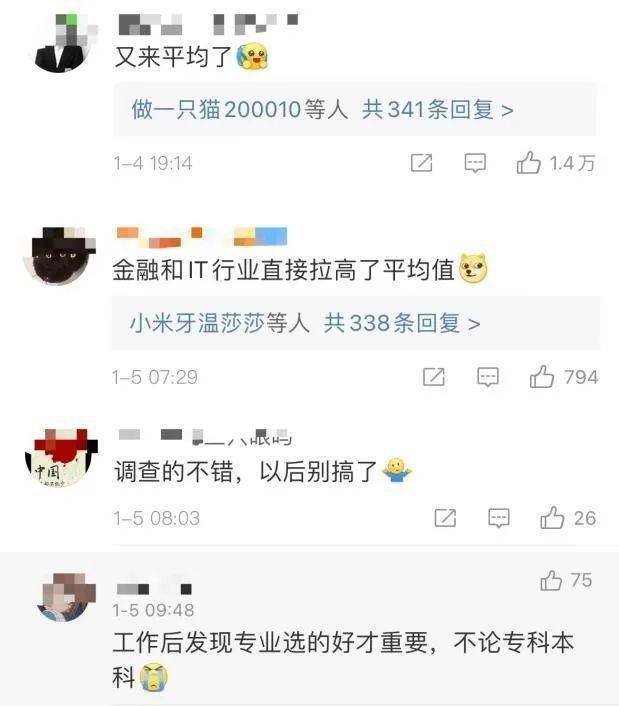Like the 金融和IT行业 comment
The width and height of the screenshot is (619, 706).
543,377
